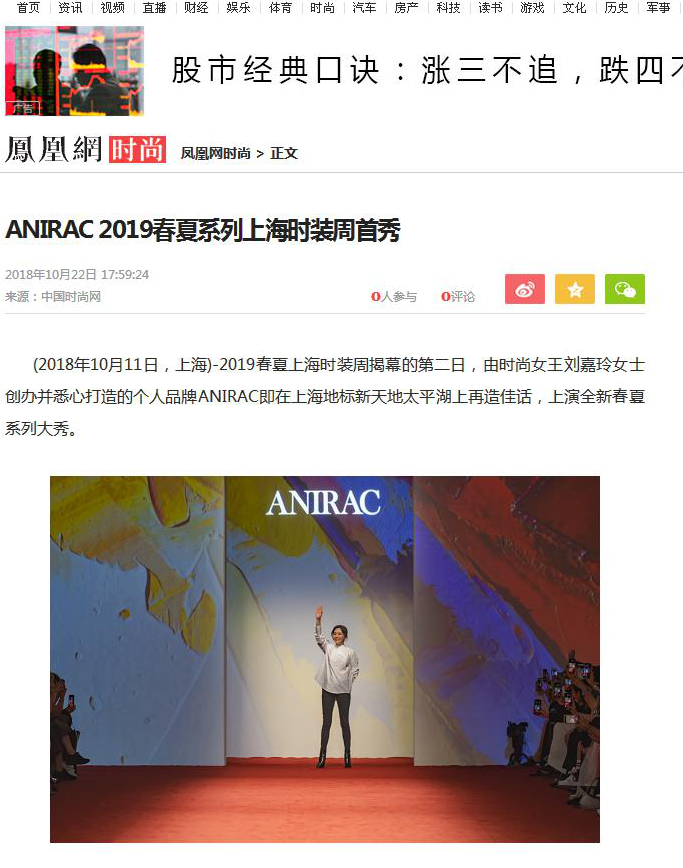Image resolution: width=683 pixels, height=868 pixels.
Task: View the 0评论 comments link
Action: point(458,297)
